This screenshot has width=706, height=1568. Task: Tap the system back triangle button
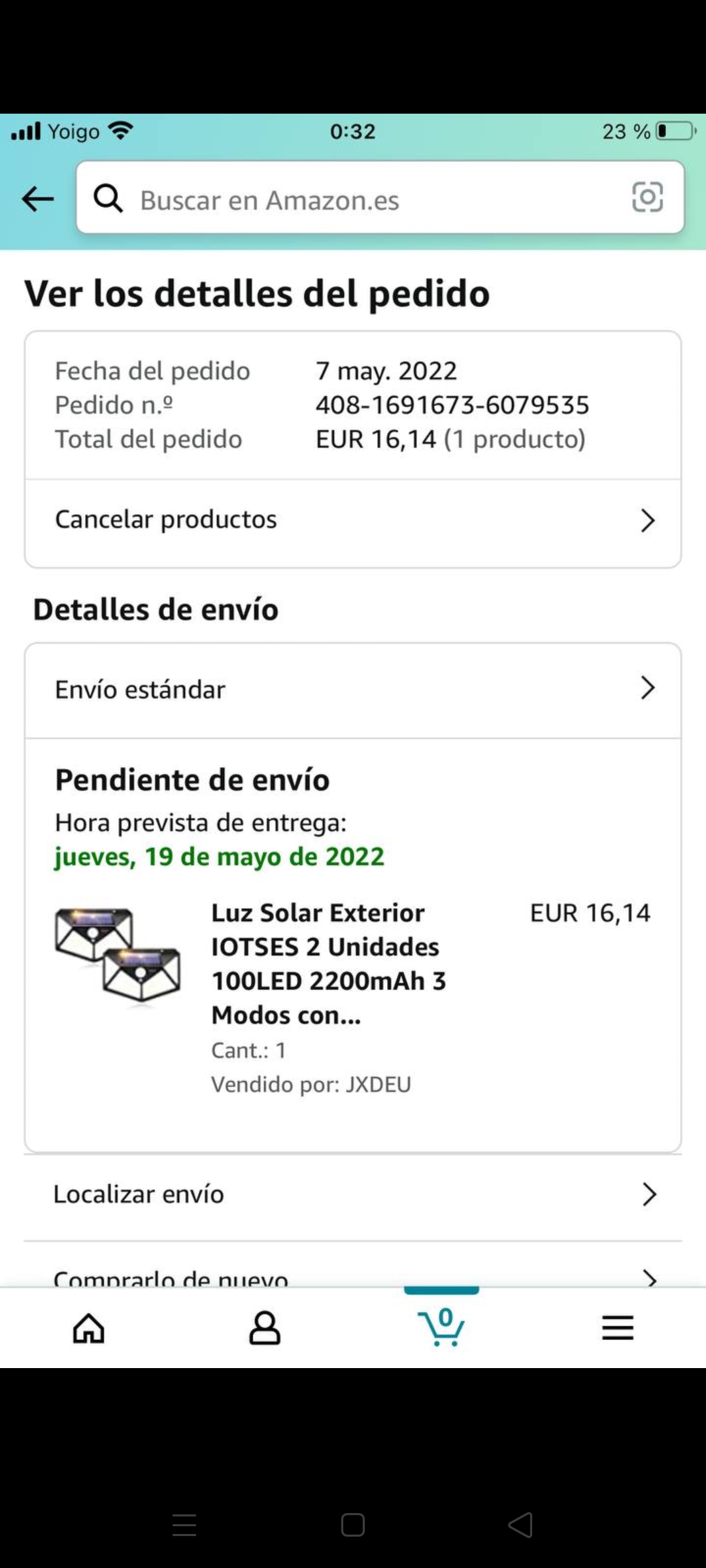point(521,1526)
